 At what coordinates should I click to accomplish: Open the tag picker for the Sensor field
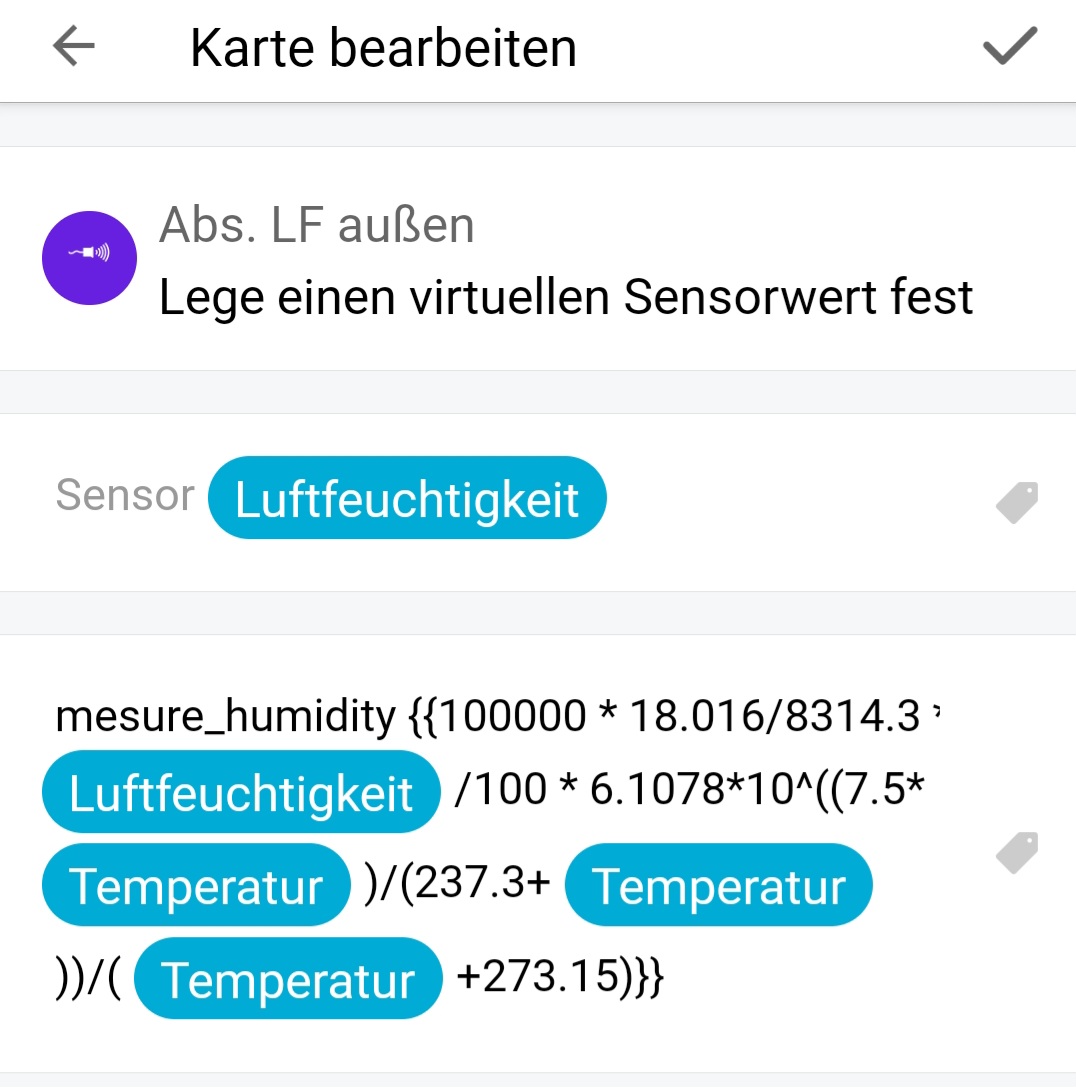coord(1017,502)
